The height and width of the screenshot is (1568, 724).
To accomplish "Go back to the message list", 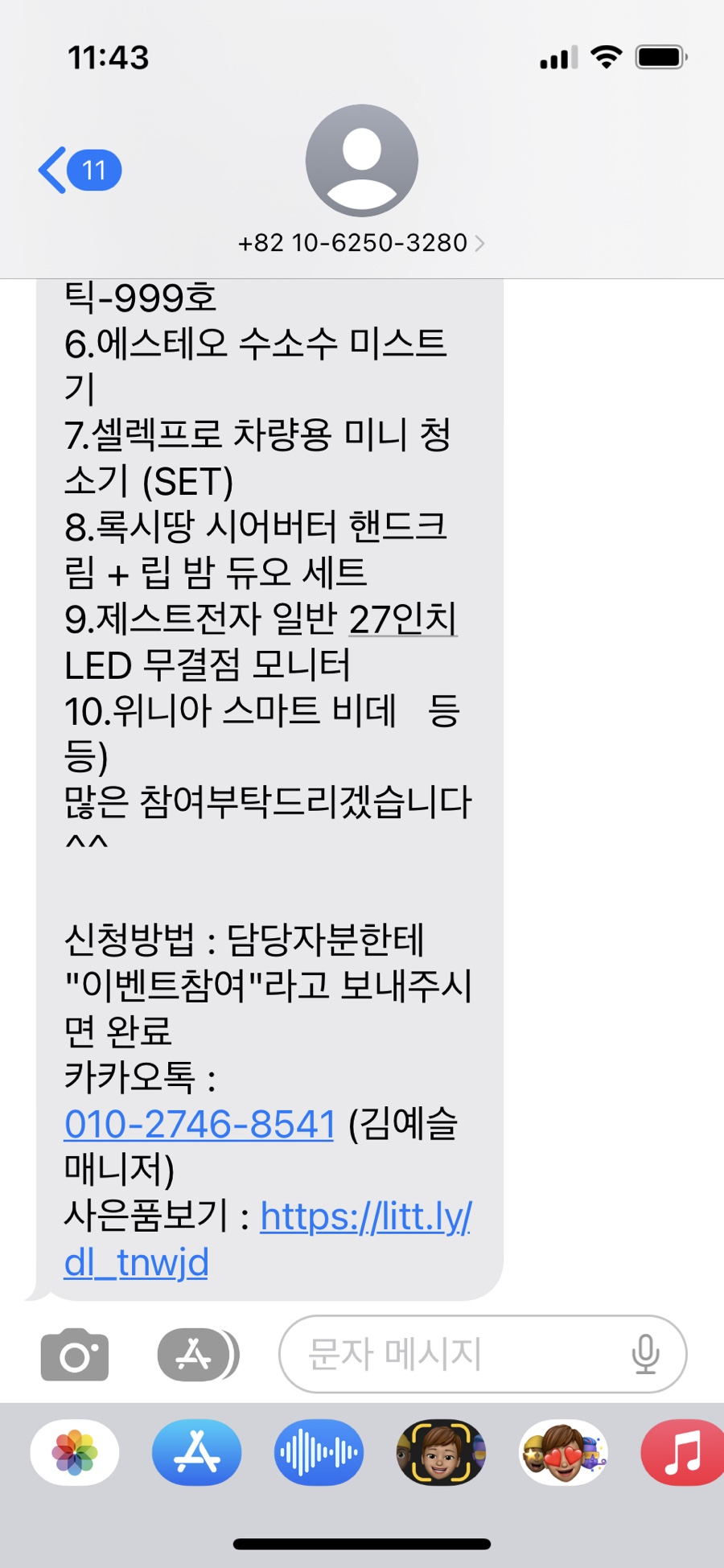I will point(80,170).
